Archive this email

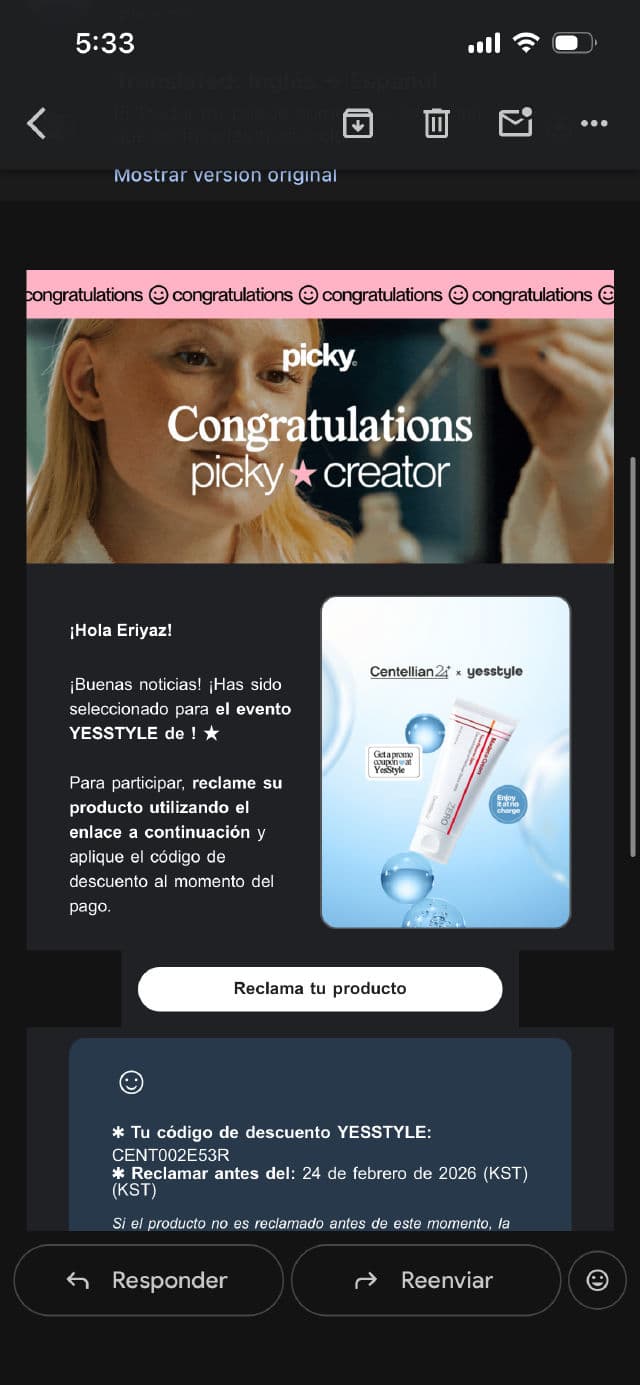(x=358, y=123)
